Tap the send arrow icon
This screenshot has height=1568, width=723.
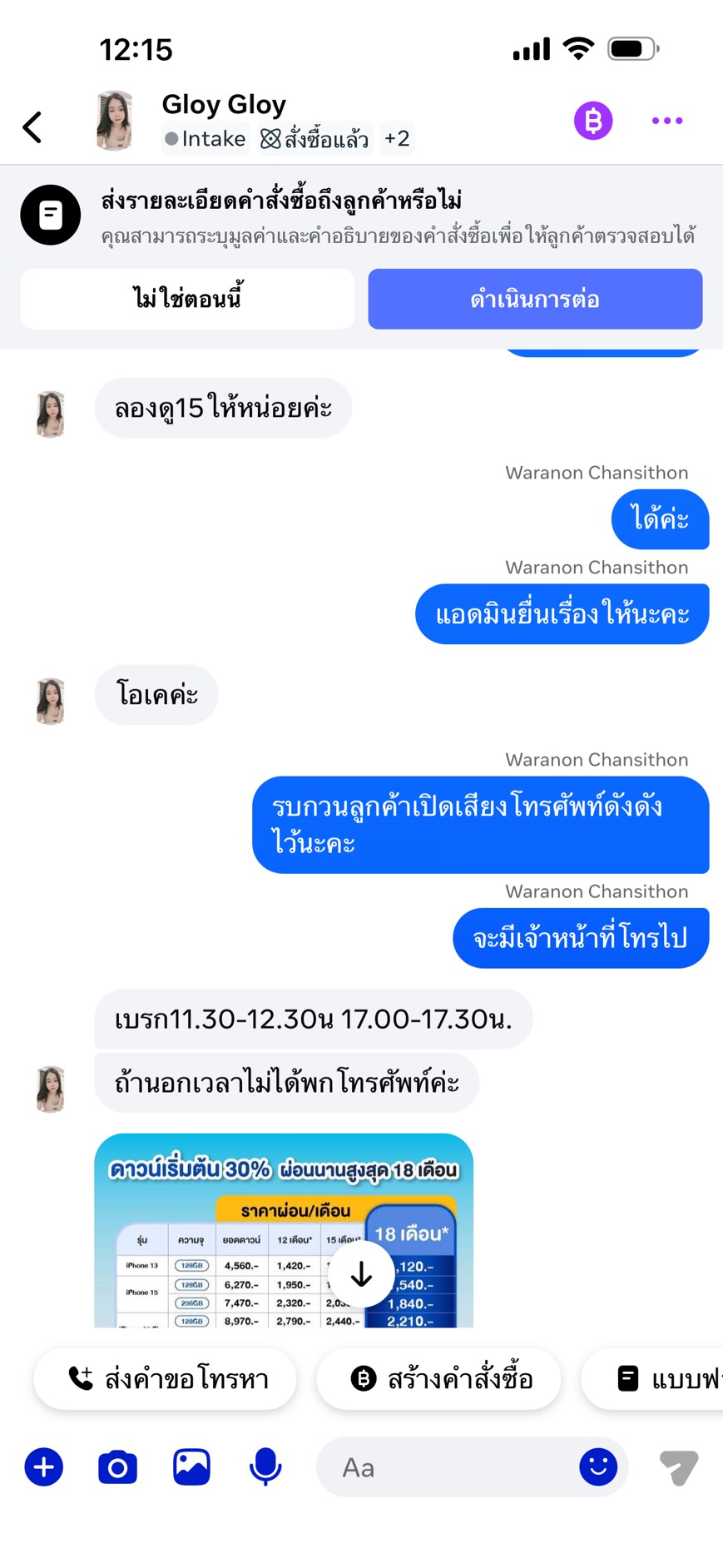tap(678, 1467)
